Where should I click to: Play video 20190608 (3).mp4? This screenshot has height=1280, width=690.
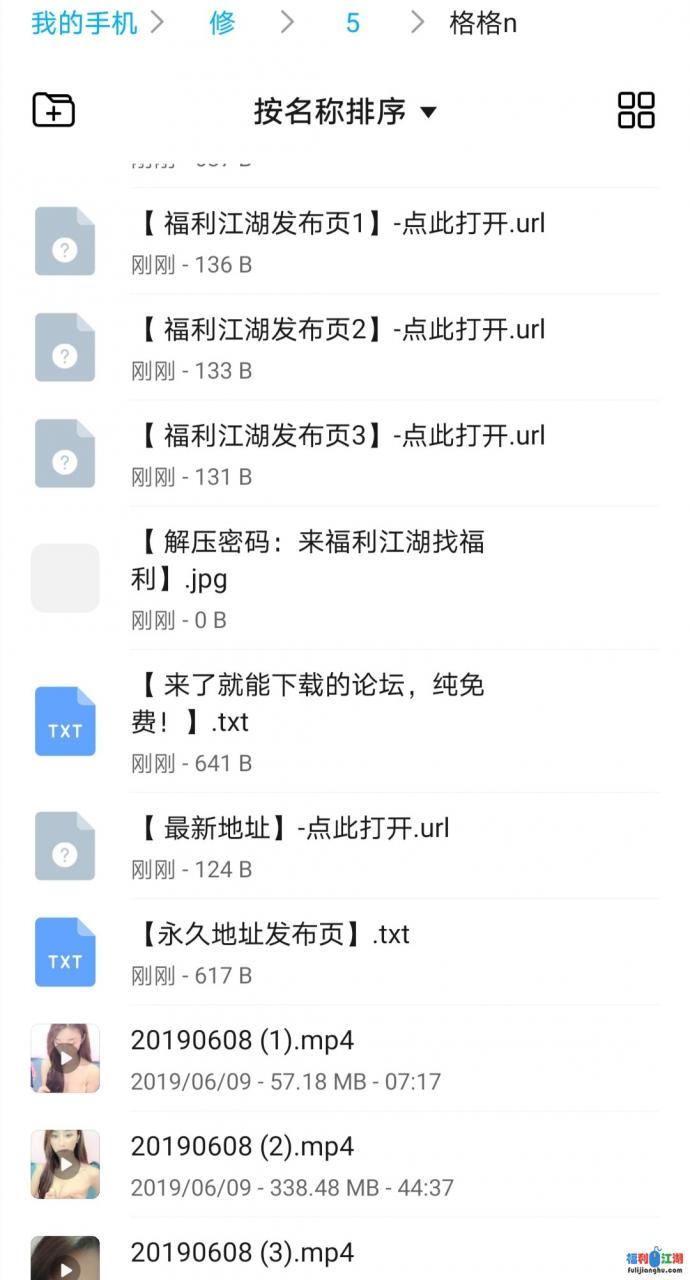pyautogui.click(x=242, y=1252)
